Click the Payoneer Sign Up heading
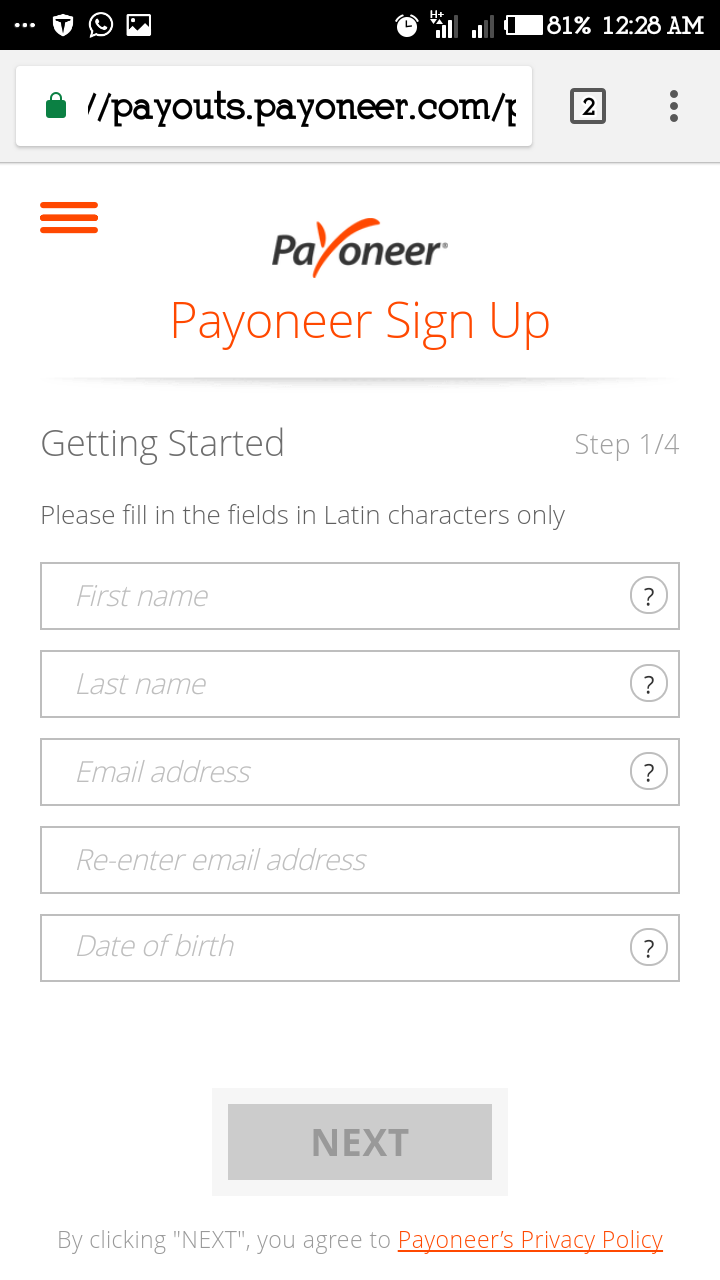The height and width of the screenshot is (1280, 720). coord(360,320)
